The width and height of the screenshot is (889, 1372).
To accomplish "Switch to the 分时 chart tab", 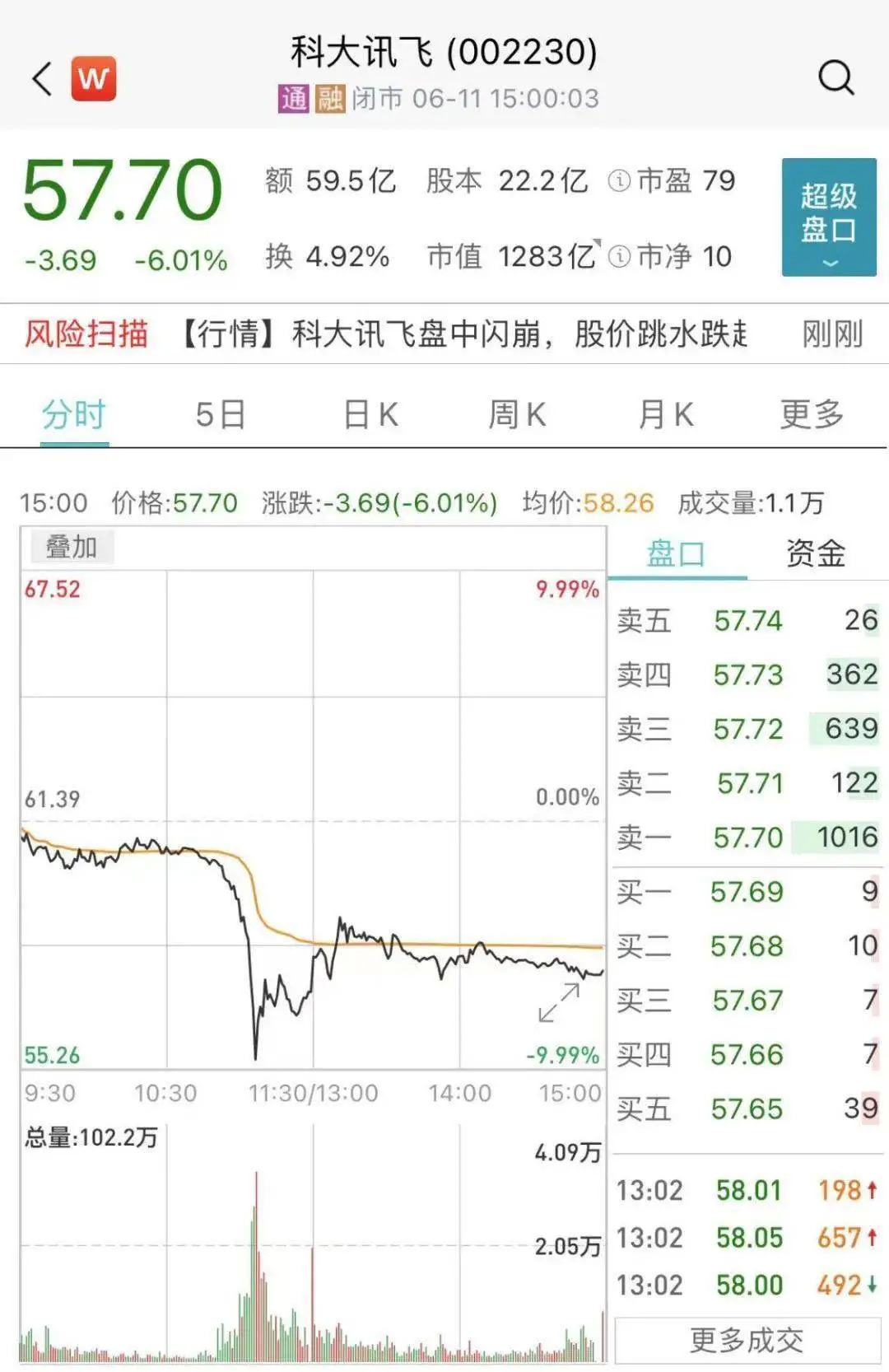I will pos(74,414).
